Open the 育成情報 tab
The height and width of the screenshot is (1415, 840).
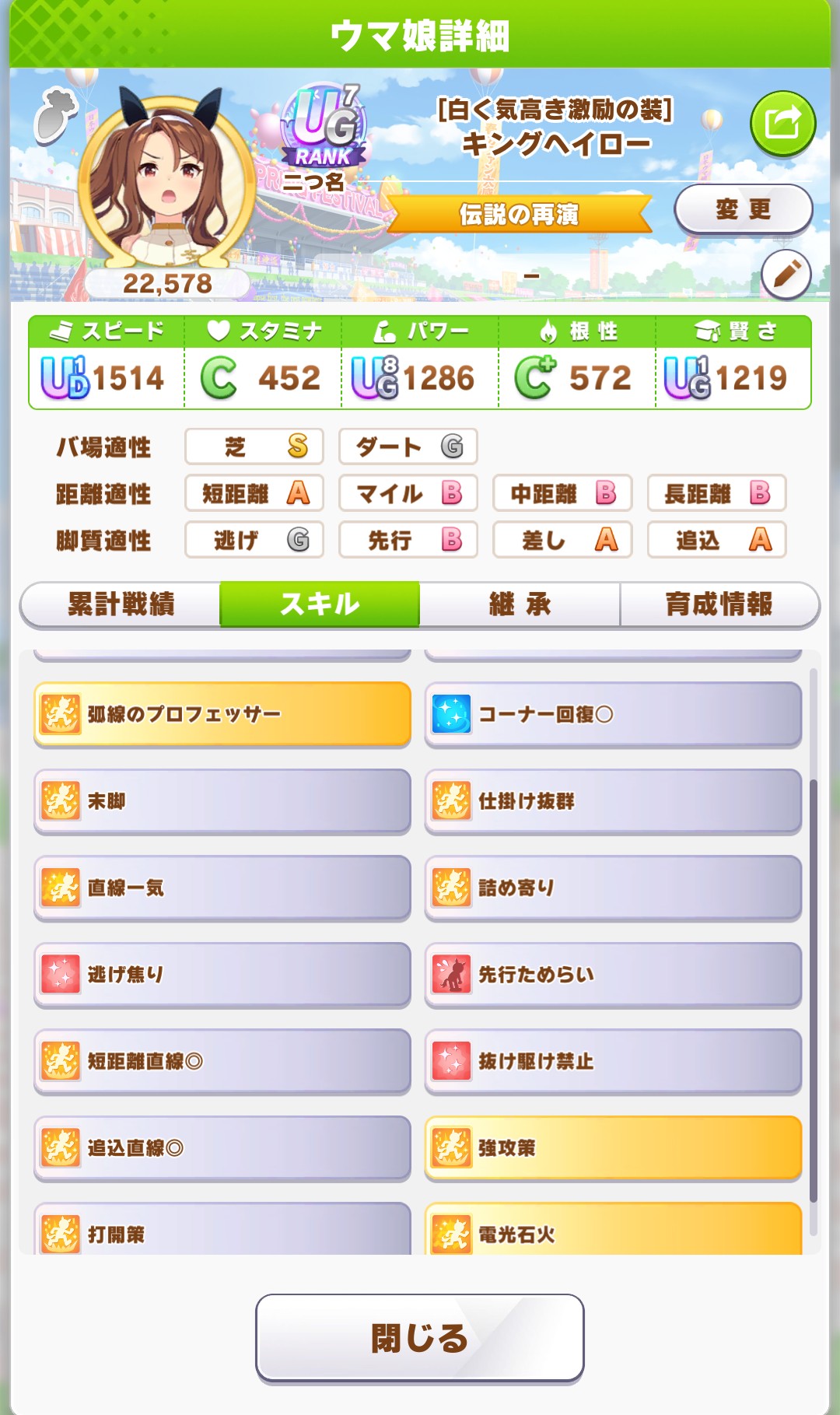tap(719, 604)
